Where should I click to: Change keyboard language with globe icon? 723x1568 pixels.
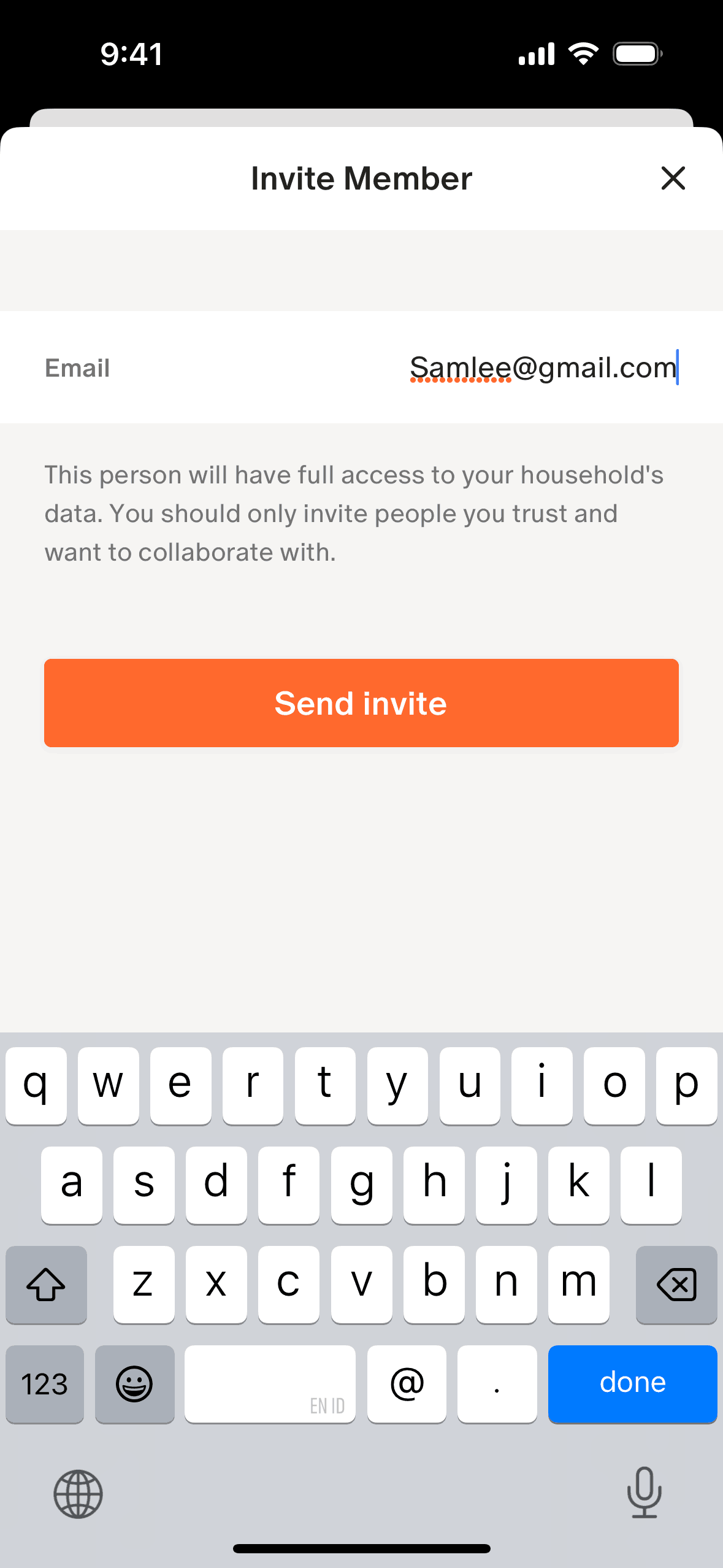tap(78, 1494)
